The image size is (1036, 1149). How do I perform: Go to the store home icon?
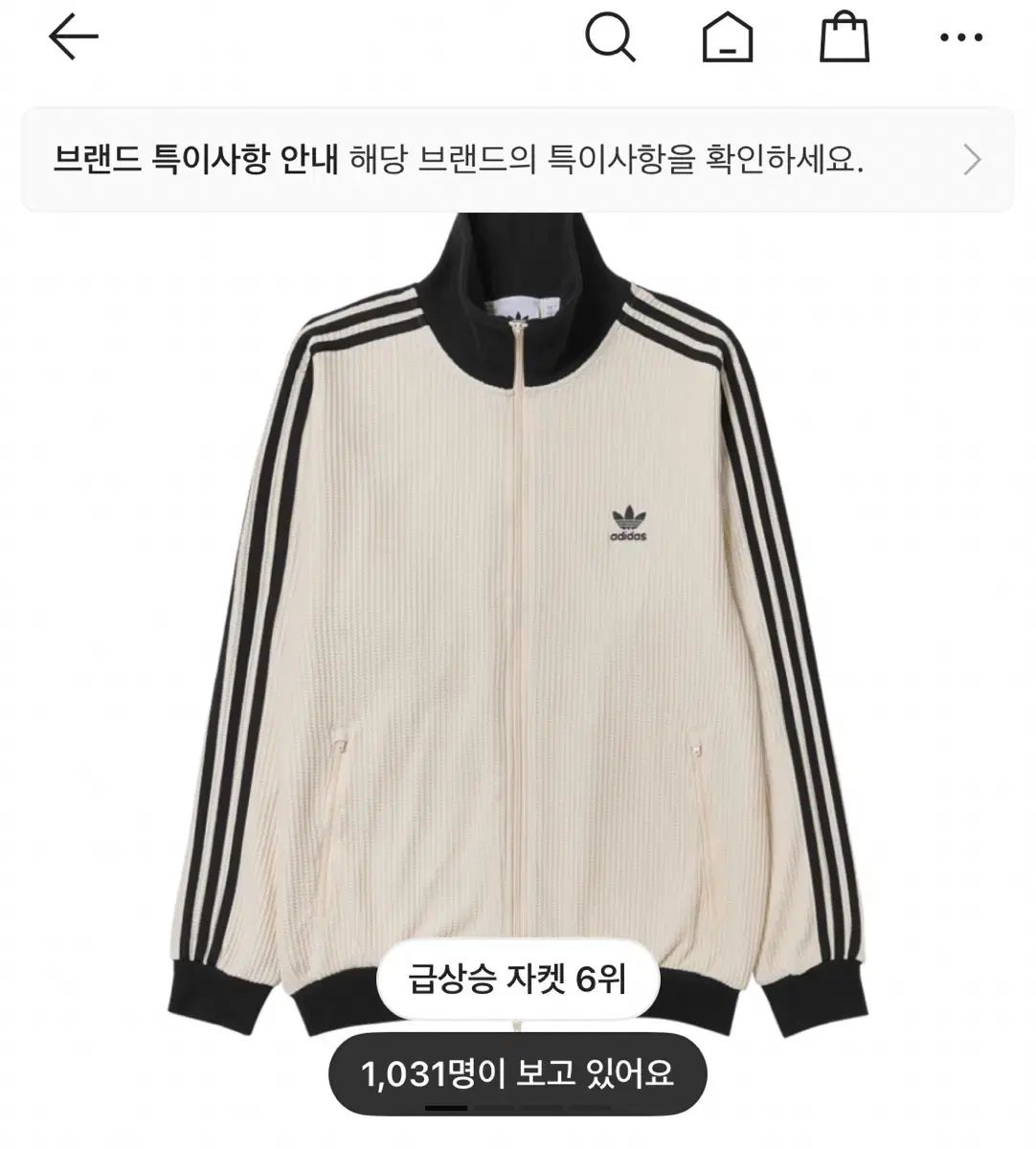tap(727, 39)
